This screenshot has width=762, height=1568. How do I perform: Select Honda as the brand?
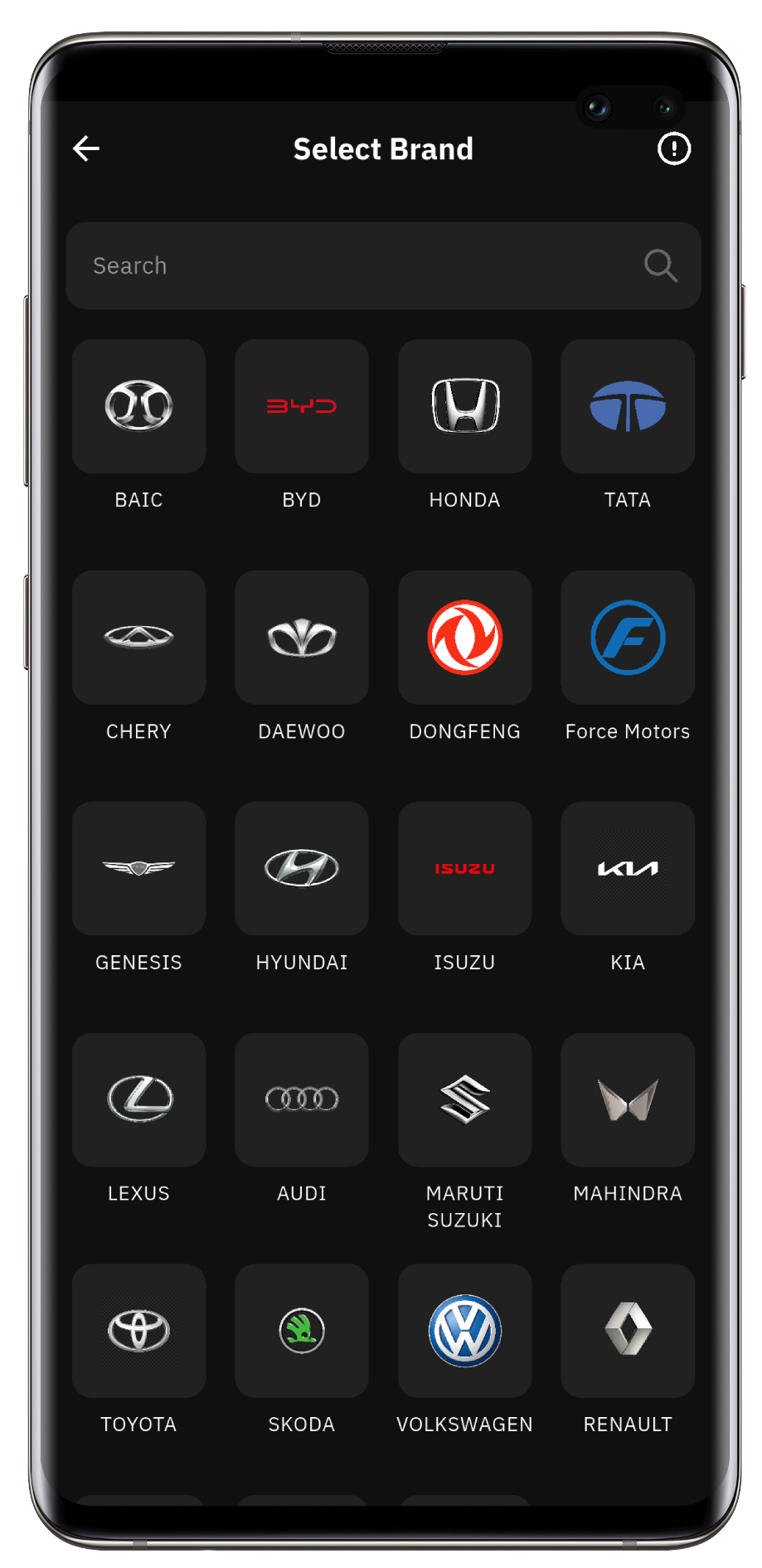tap(465, 406)
